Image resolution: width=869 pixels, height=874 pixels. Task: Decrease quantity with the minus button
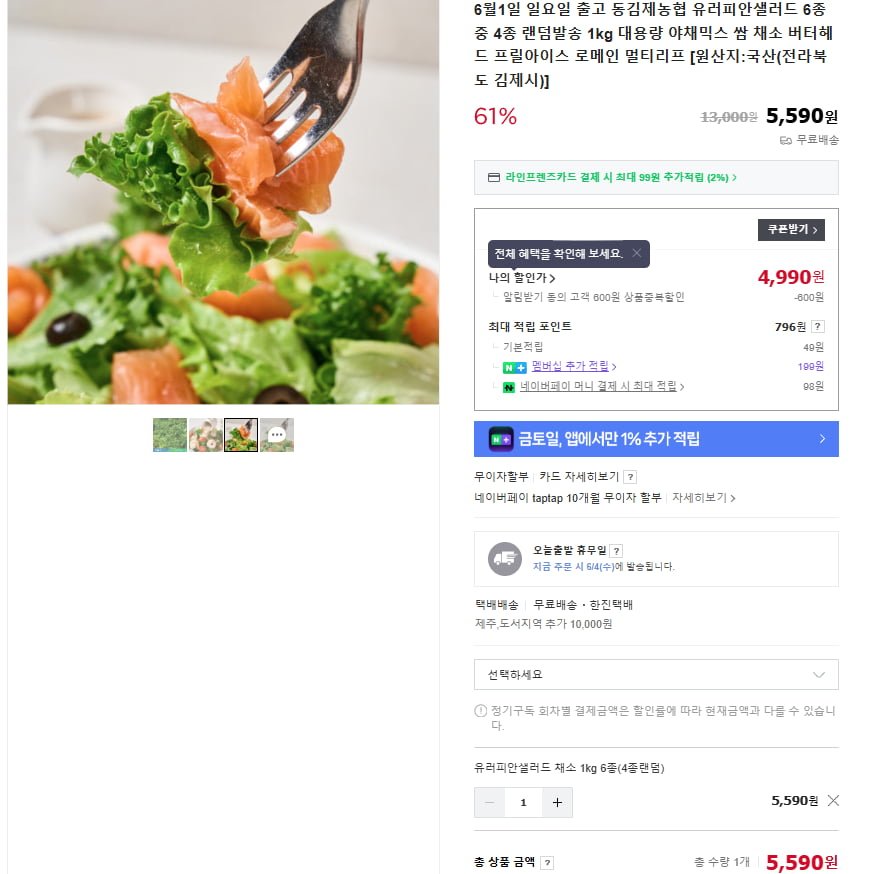tap(489, 802)
